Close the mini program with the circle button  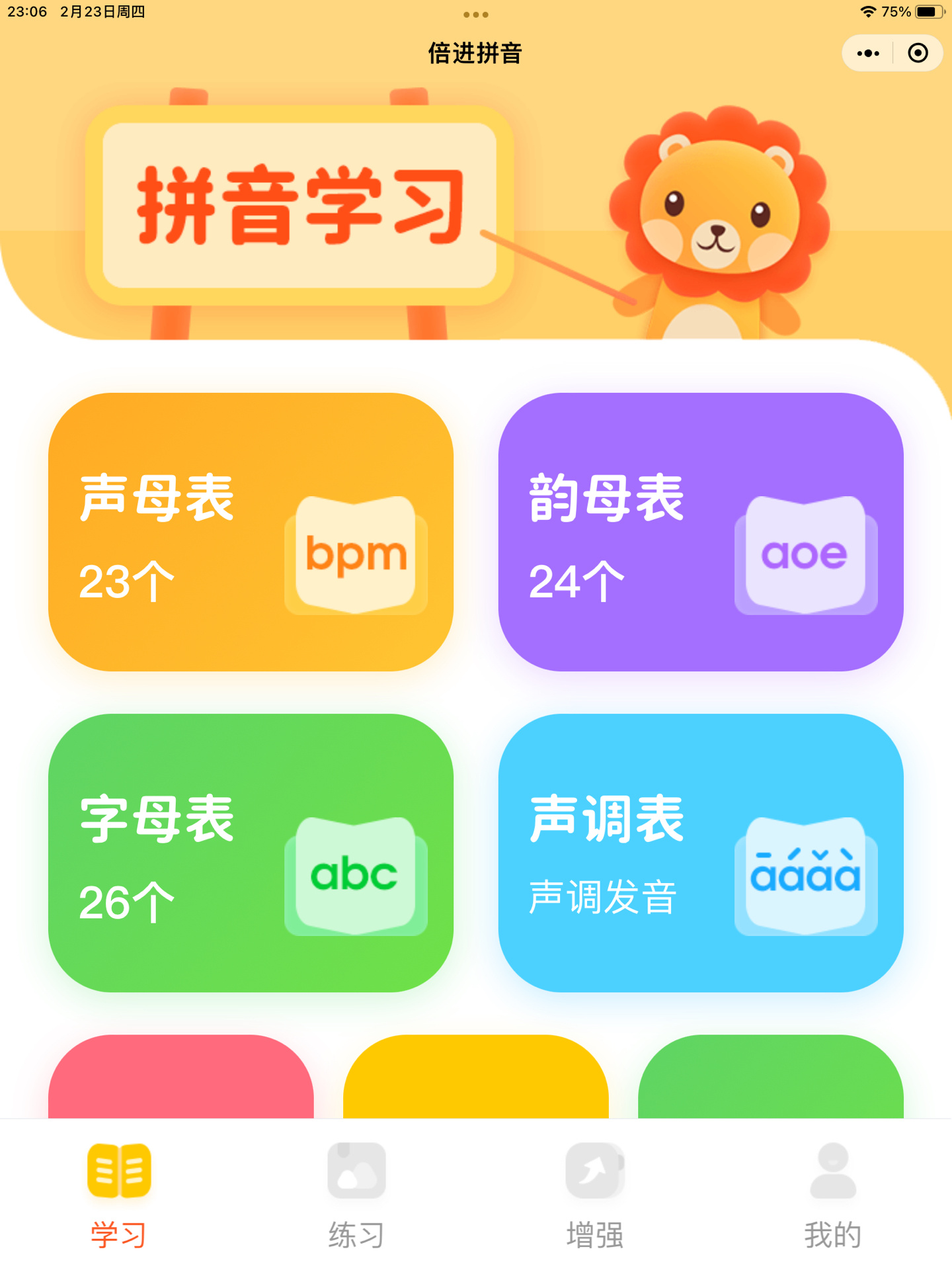918,54
